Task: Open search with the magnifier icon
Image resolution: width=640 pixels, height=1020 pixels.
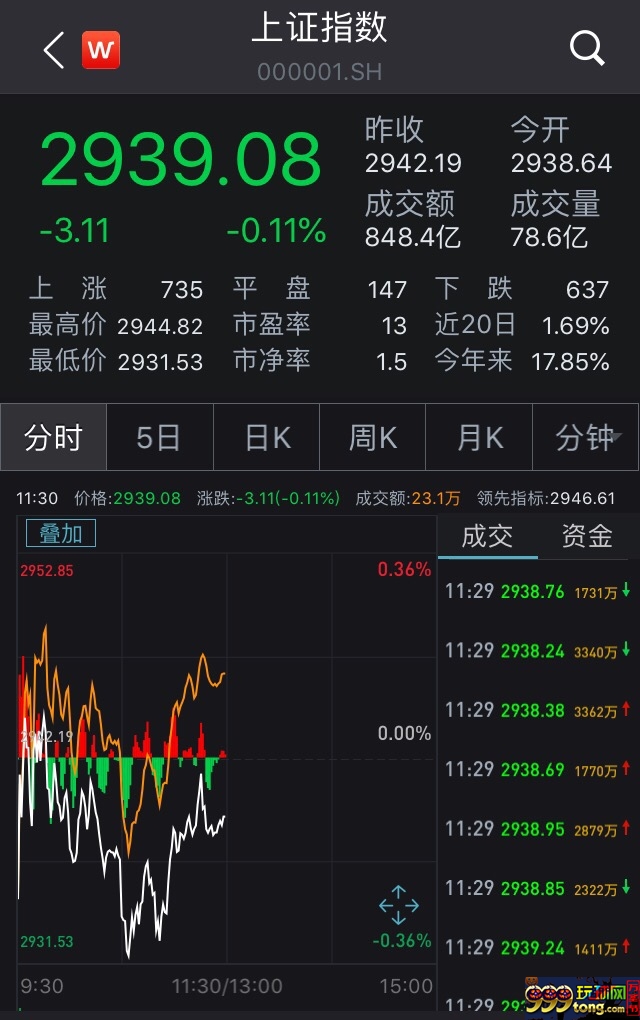Action: pyautogui.click(x=587, y=47)
